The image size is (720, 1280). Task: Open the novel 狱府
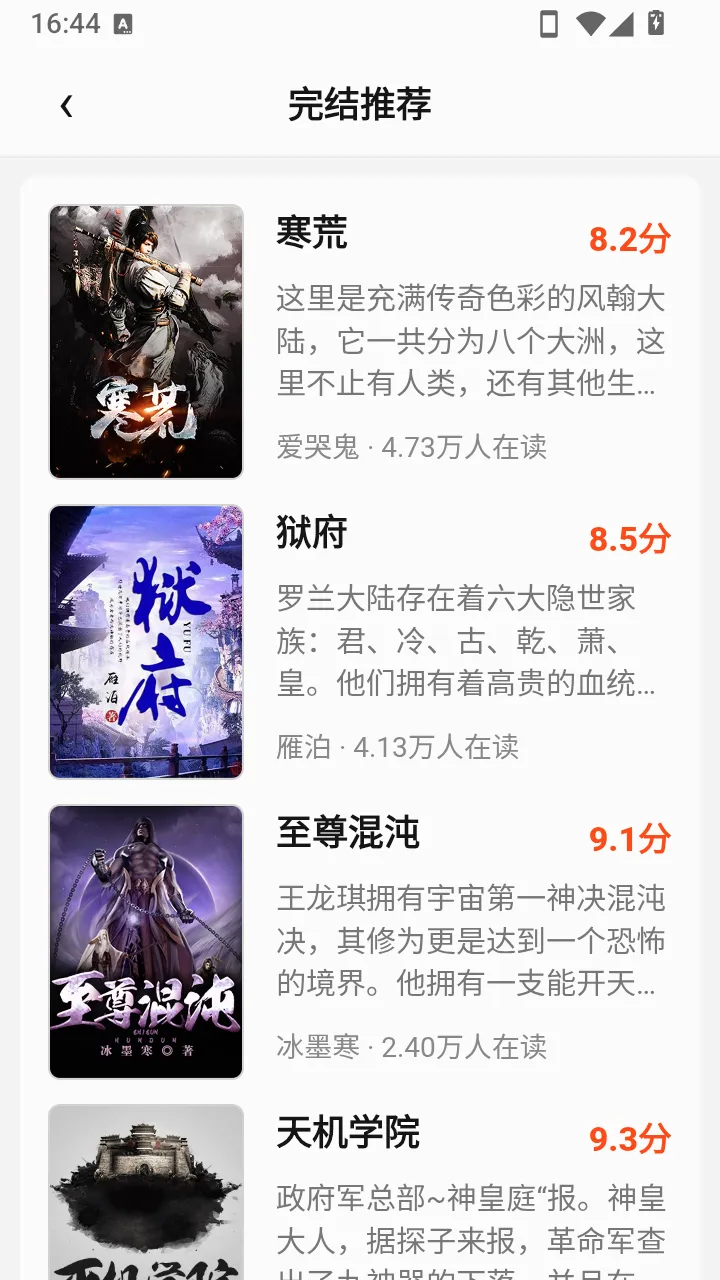360,642
